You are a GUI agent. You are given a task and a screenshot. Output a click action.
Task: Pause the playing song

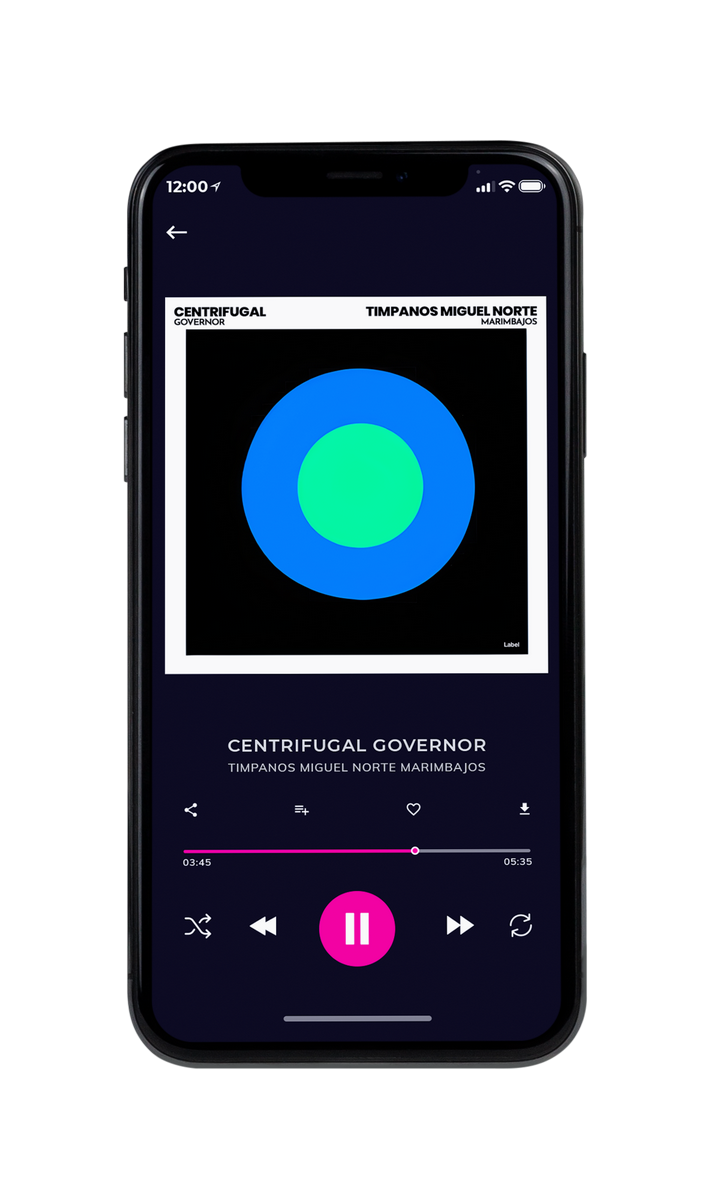point(357,928)
